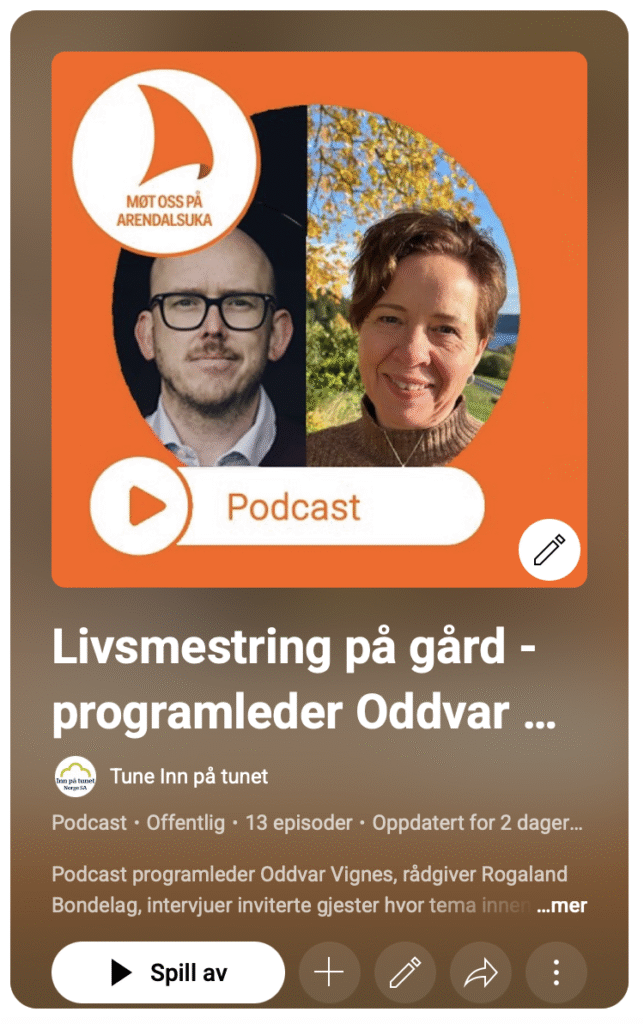Edit playlist details with pencil icon

pyautogui.click(x=405, y=972)
